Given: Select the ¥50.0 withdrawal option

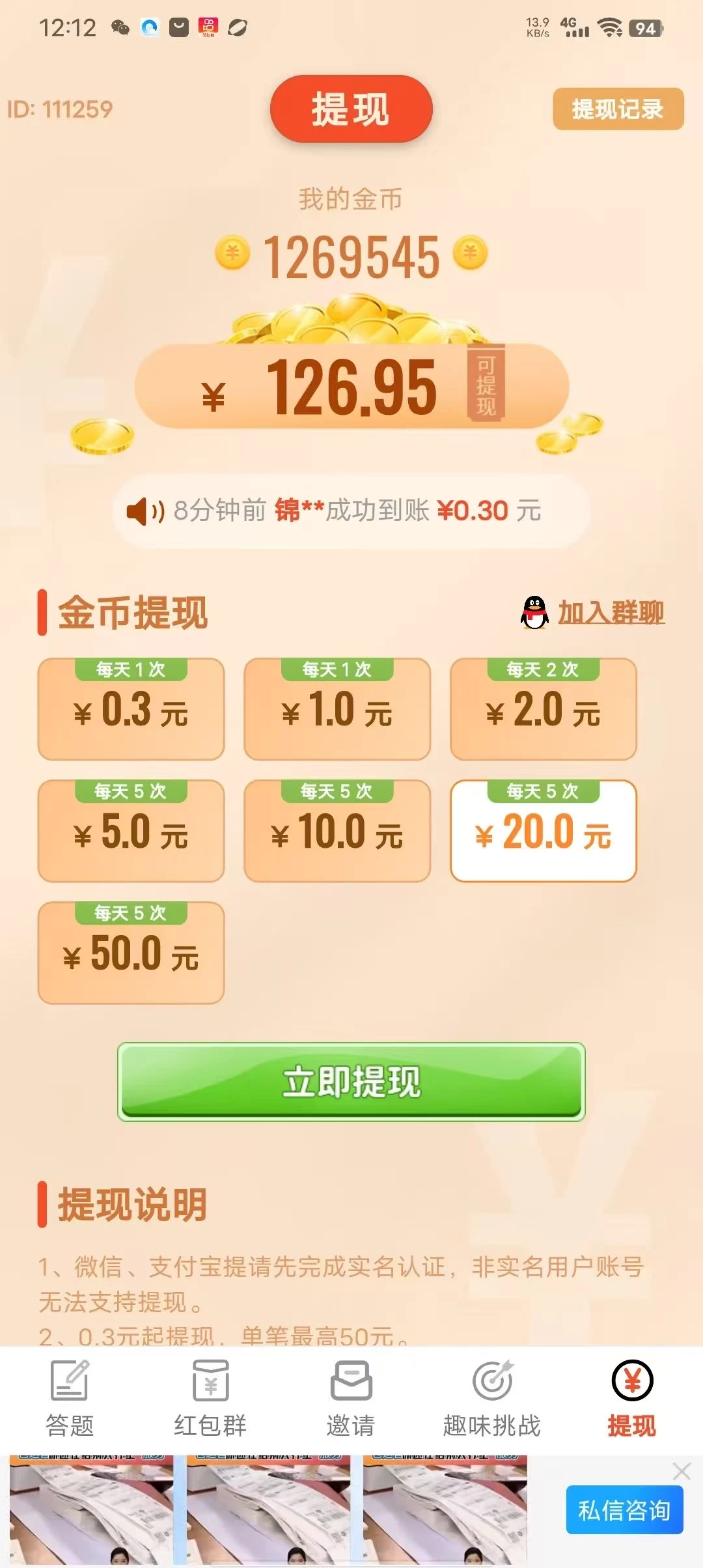Looking at the screenshot, I should [130, 952].
